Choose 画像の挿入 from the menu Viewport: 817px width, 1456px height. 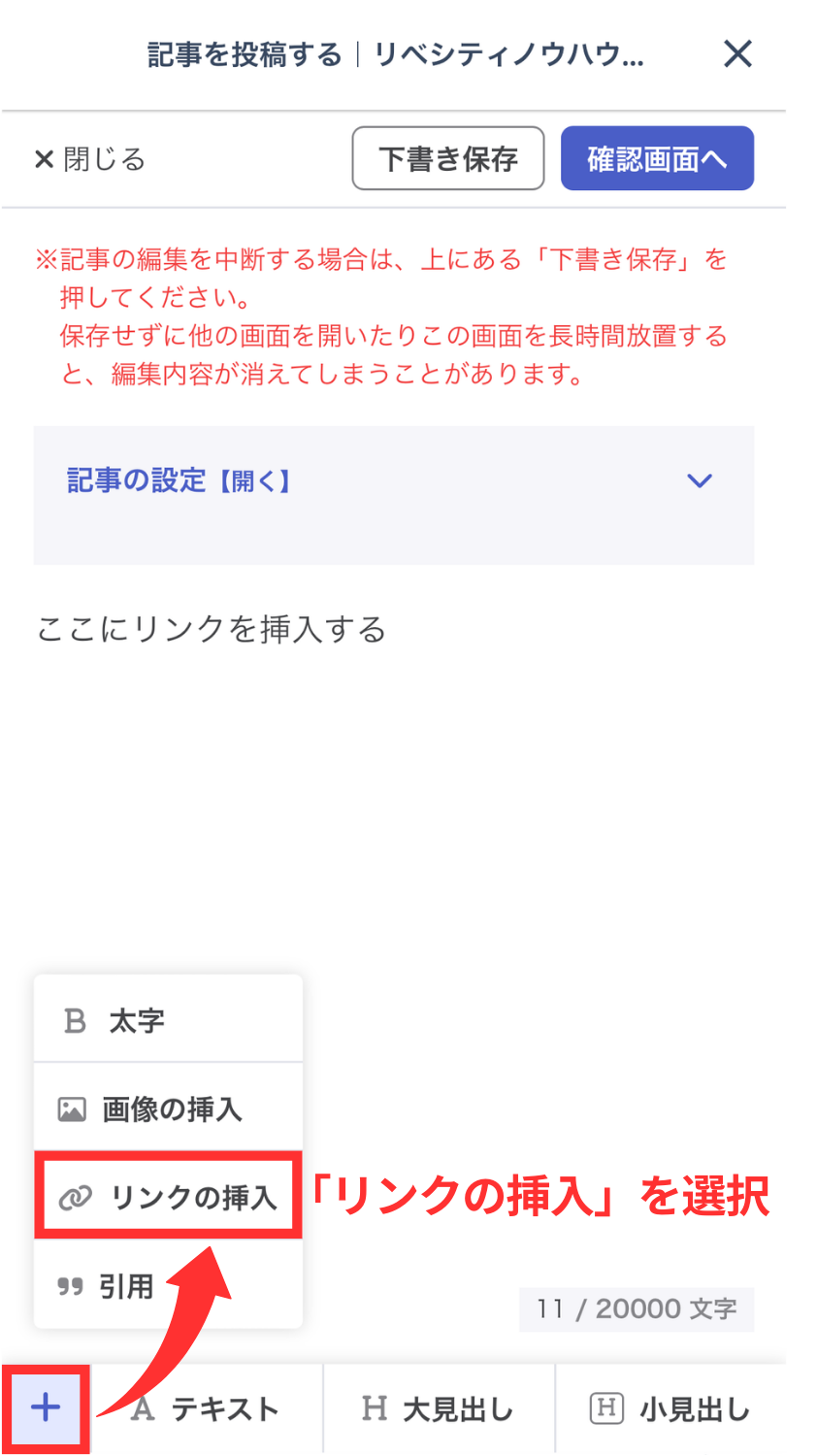(x=168, y=1109)
